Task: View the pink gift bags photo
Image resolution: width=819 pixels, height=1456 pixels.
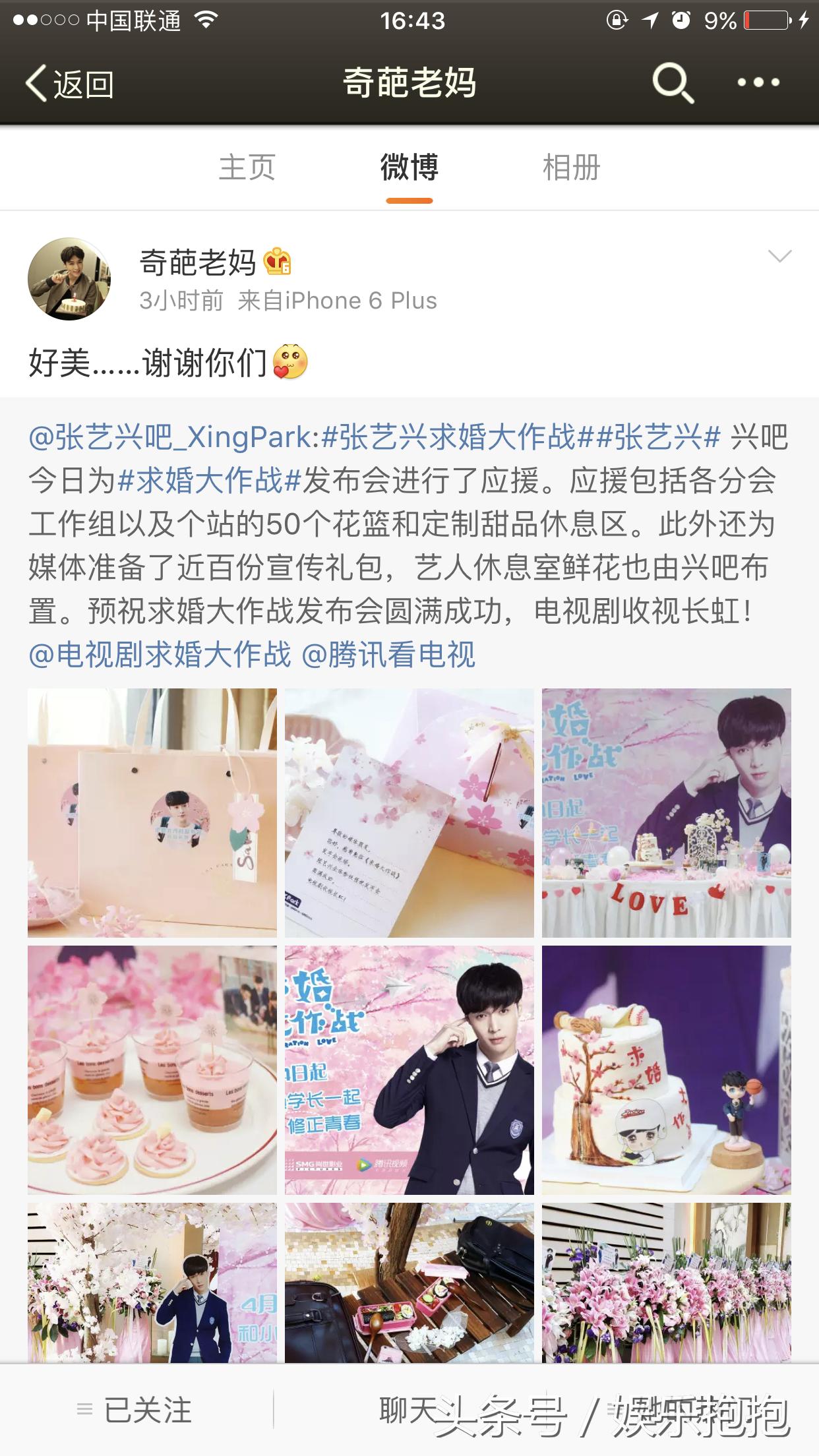Action: [152, 813]
